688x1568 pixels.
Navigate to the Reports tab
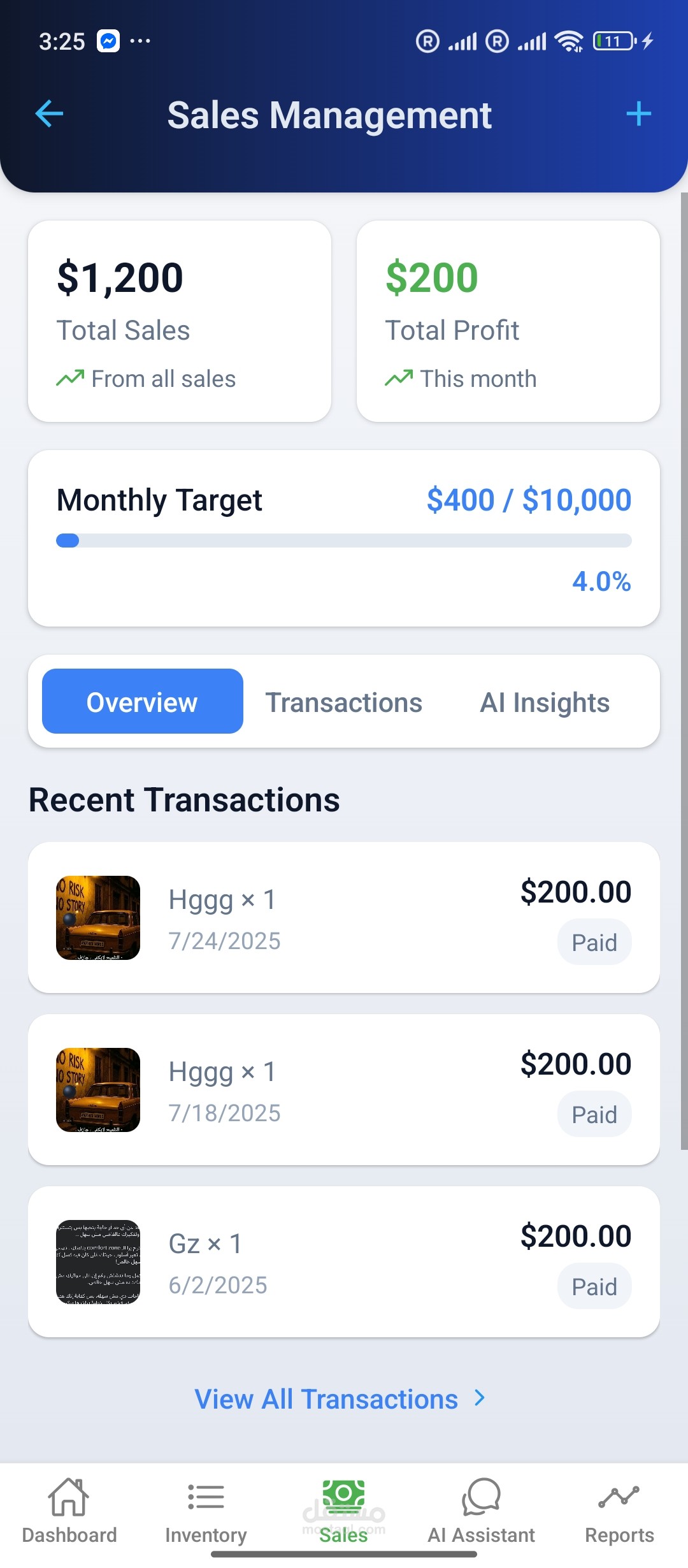click(x=619, y=1511)
